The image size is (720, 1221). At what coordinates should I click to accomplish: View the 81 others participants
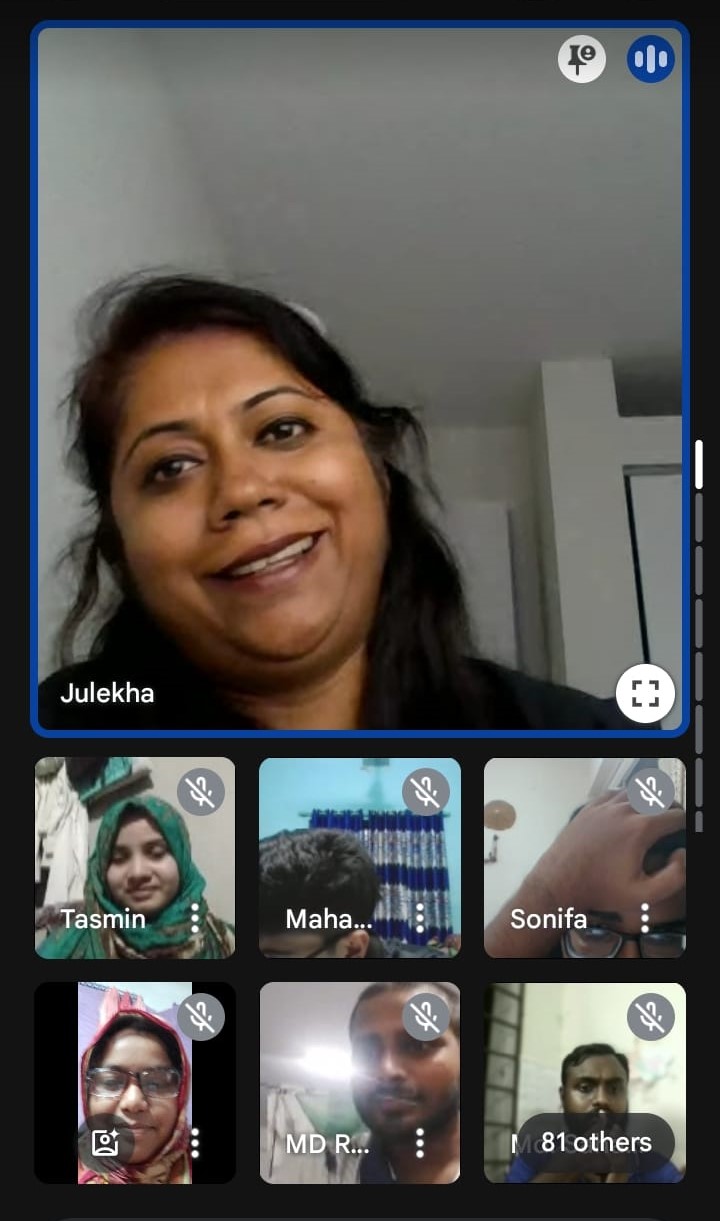click(x=596, y=1142)
